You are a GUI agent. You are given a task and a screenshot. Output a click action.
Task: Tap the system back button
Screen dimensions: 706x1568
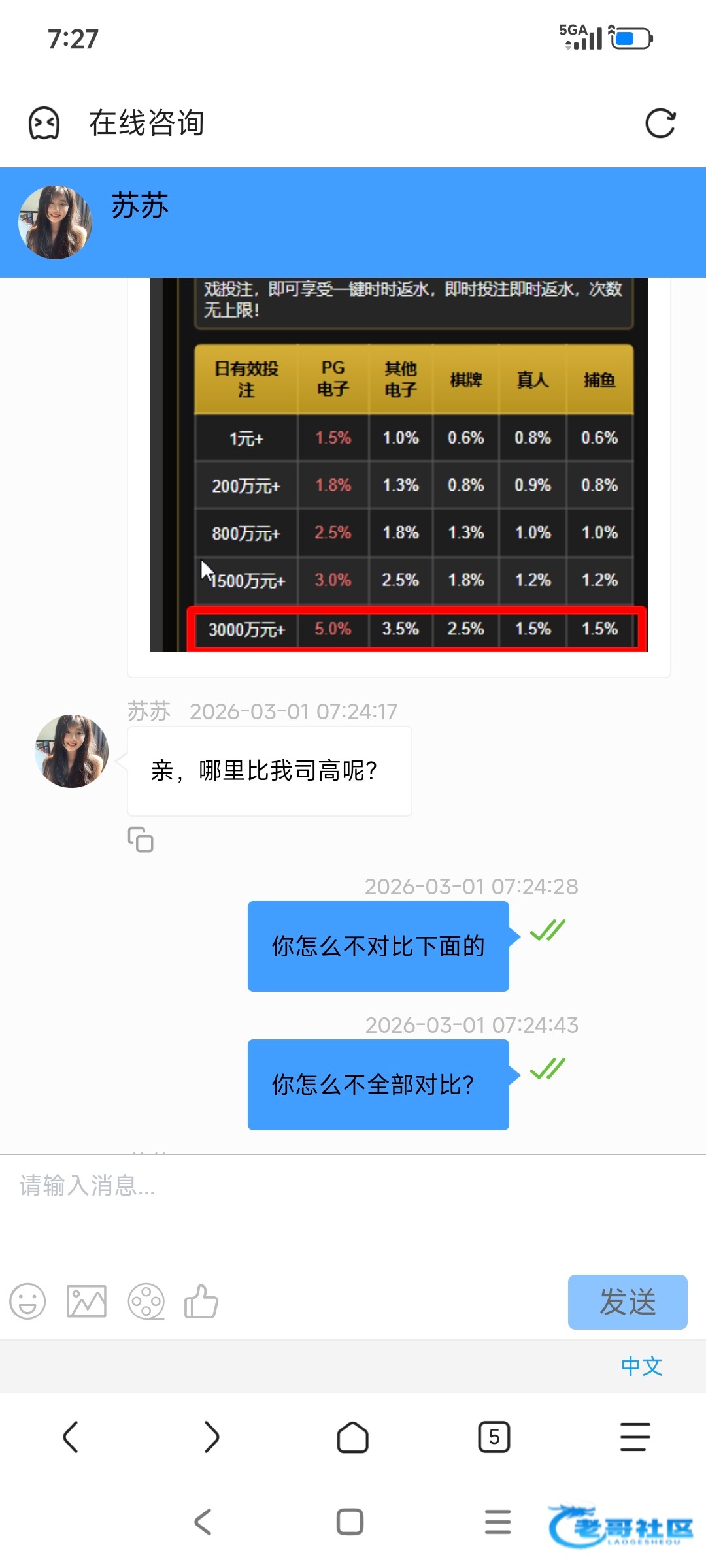pos(203,1522)
